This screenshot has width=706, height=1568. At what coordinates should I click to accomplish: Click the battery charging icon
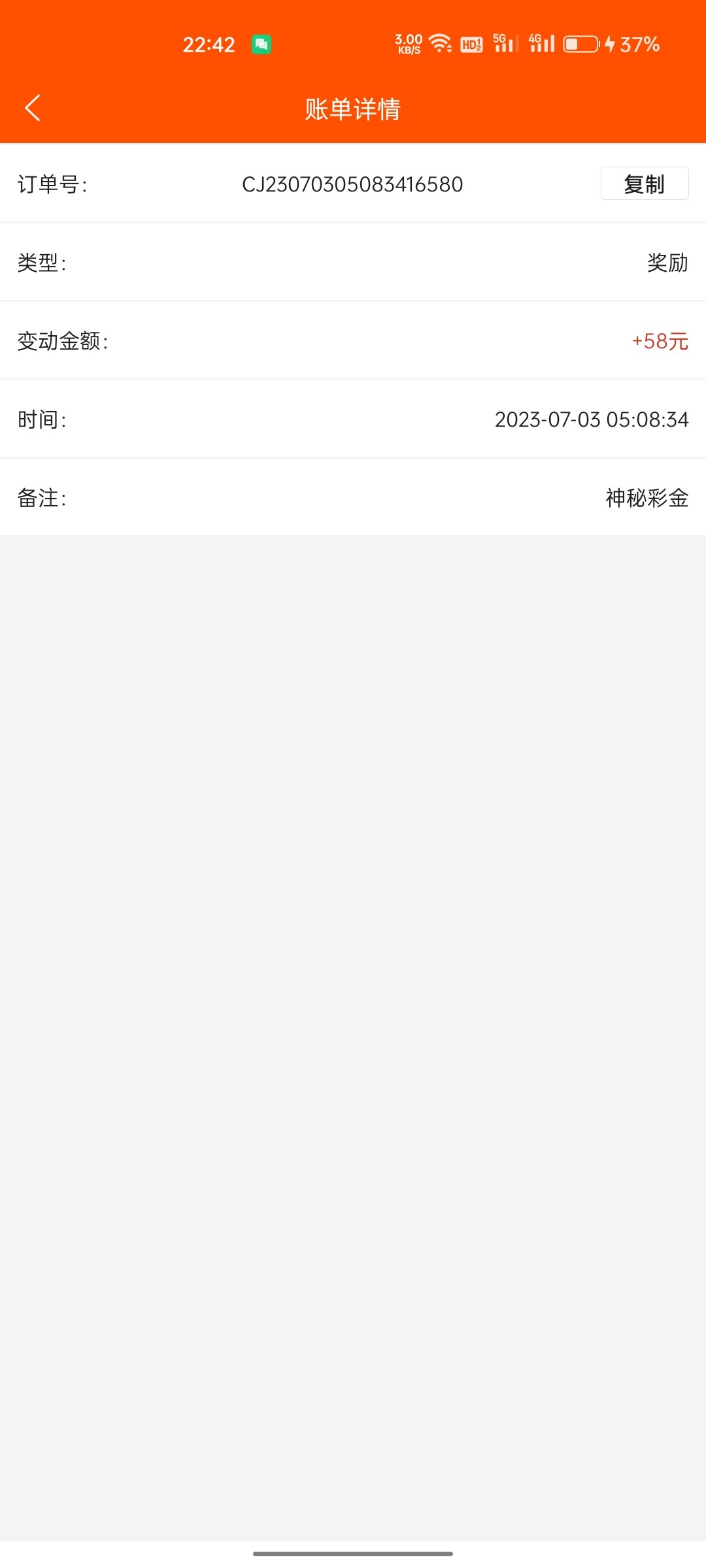(580, 43)
